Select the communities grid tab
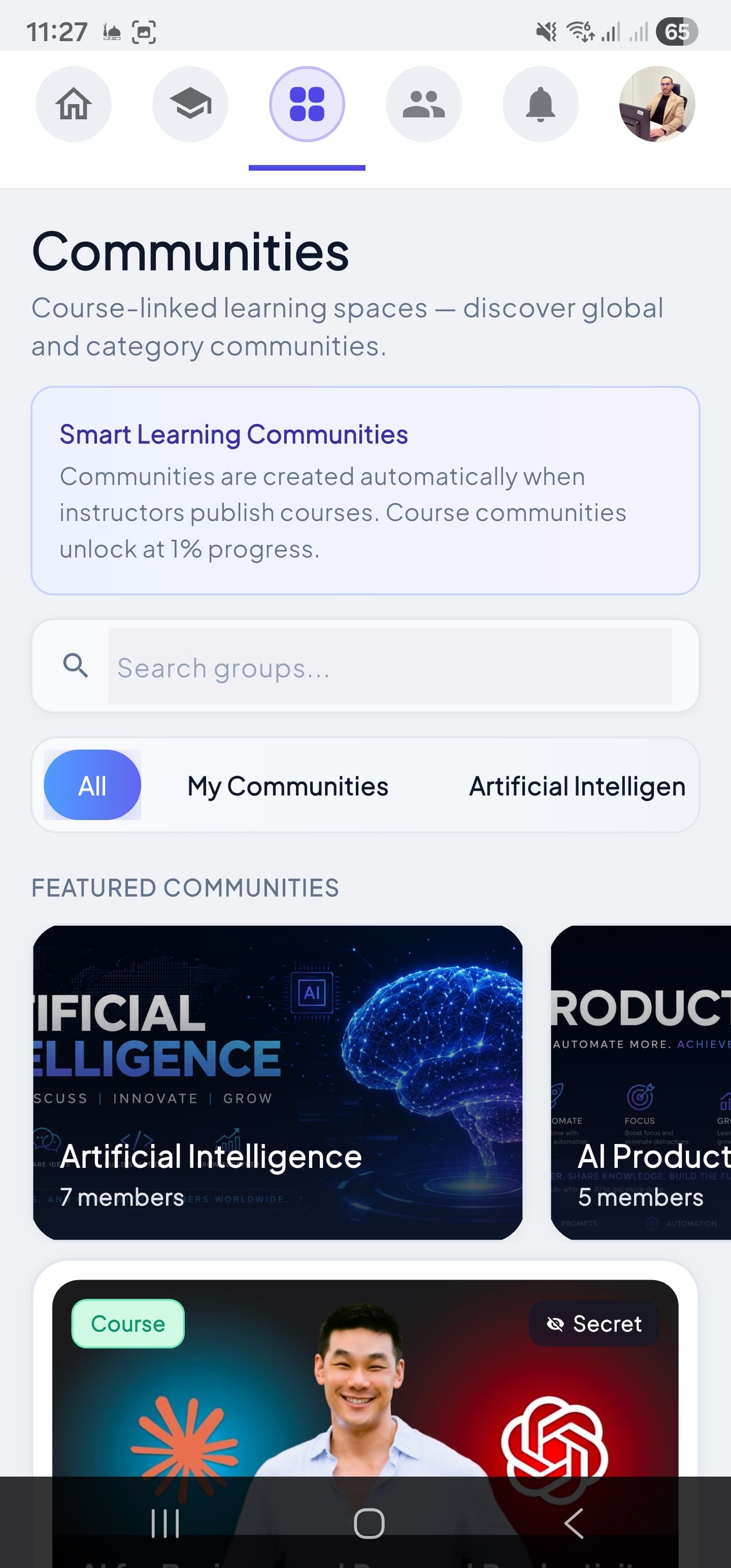731x1568 pixels. 307,104
